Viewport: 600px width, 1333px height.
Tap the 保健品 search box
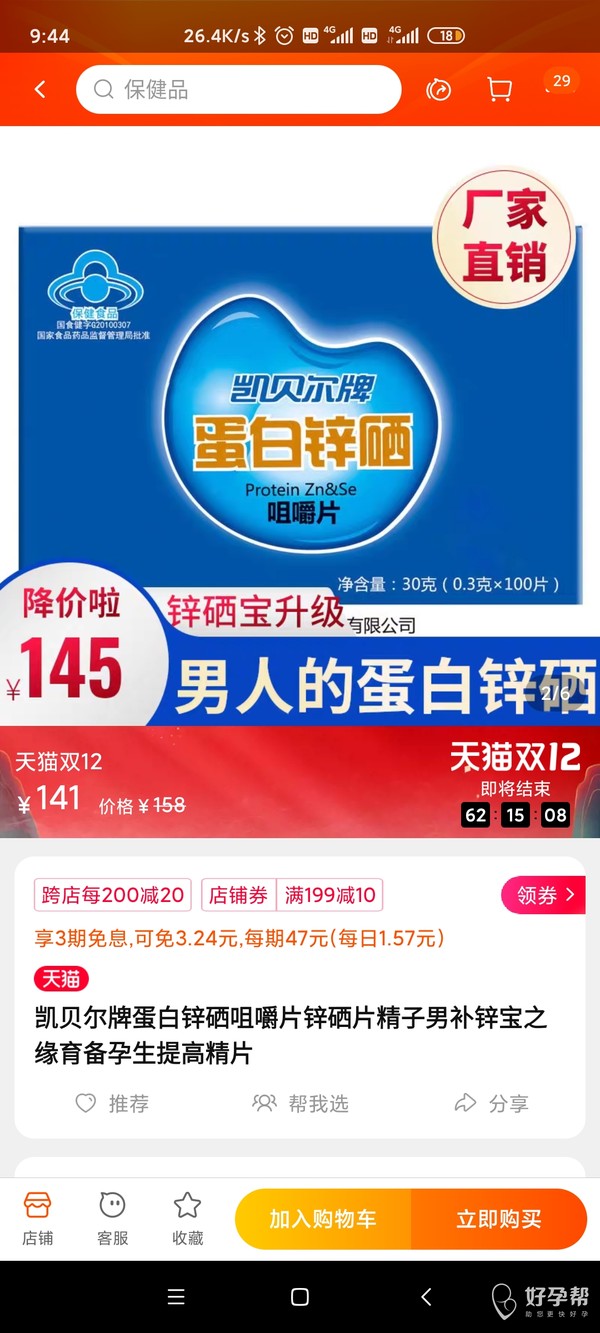tap(238, 90)
